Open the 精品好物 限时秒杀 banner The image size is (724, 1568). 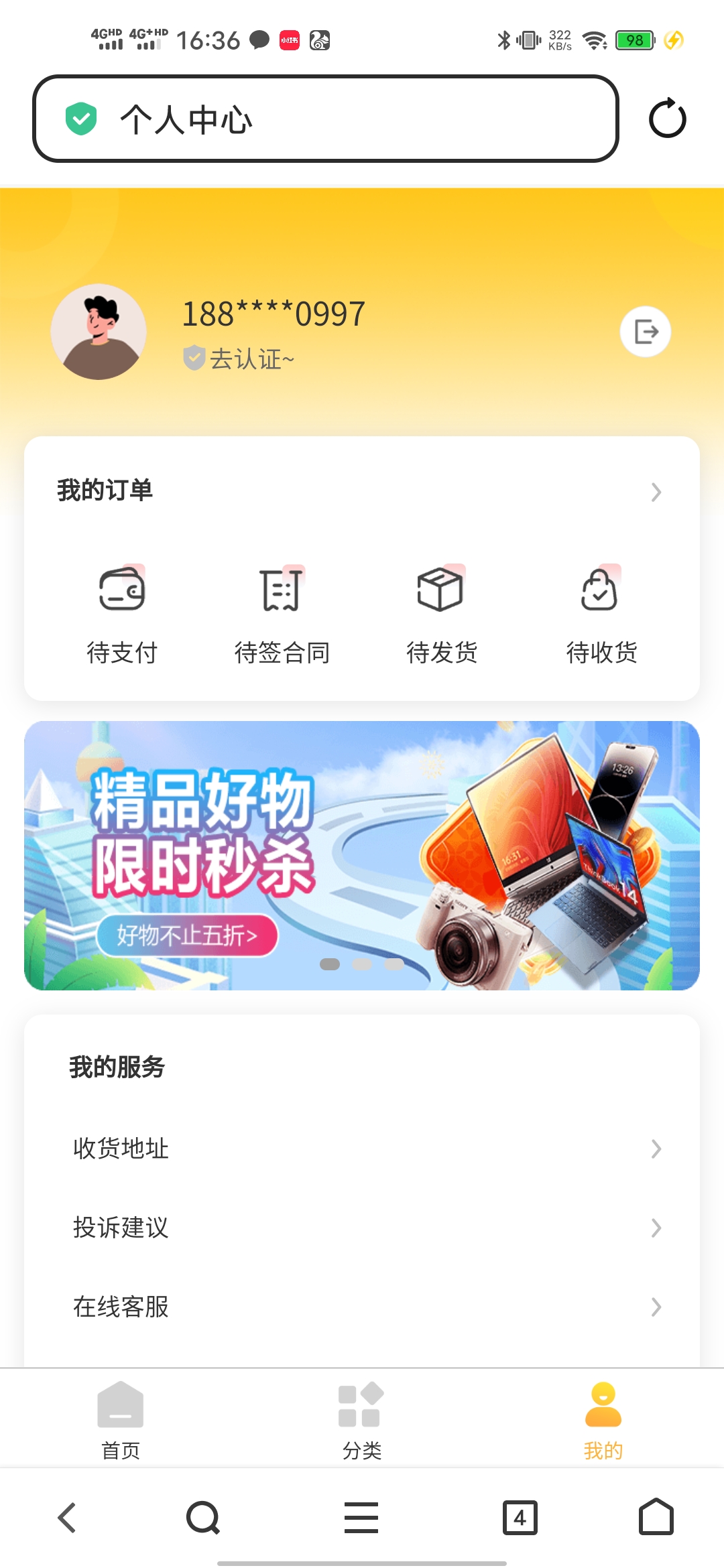[x=362, y=855]
